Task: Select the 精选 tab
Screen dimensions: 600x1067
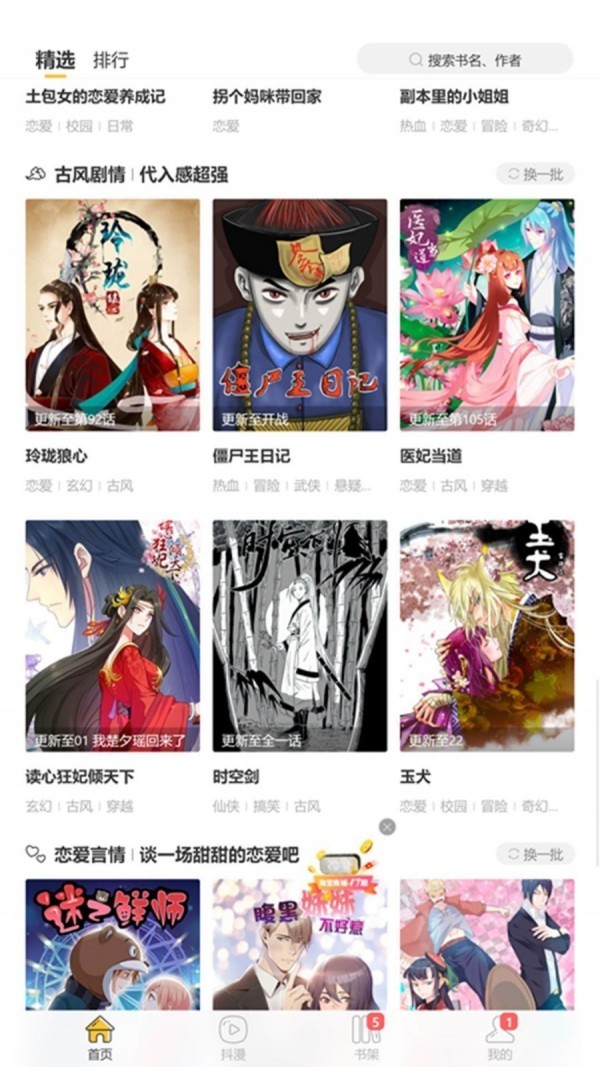Action: coord(55,60)
